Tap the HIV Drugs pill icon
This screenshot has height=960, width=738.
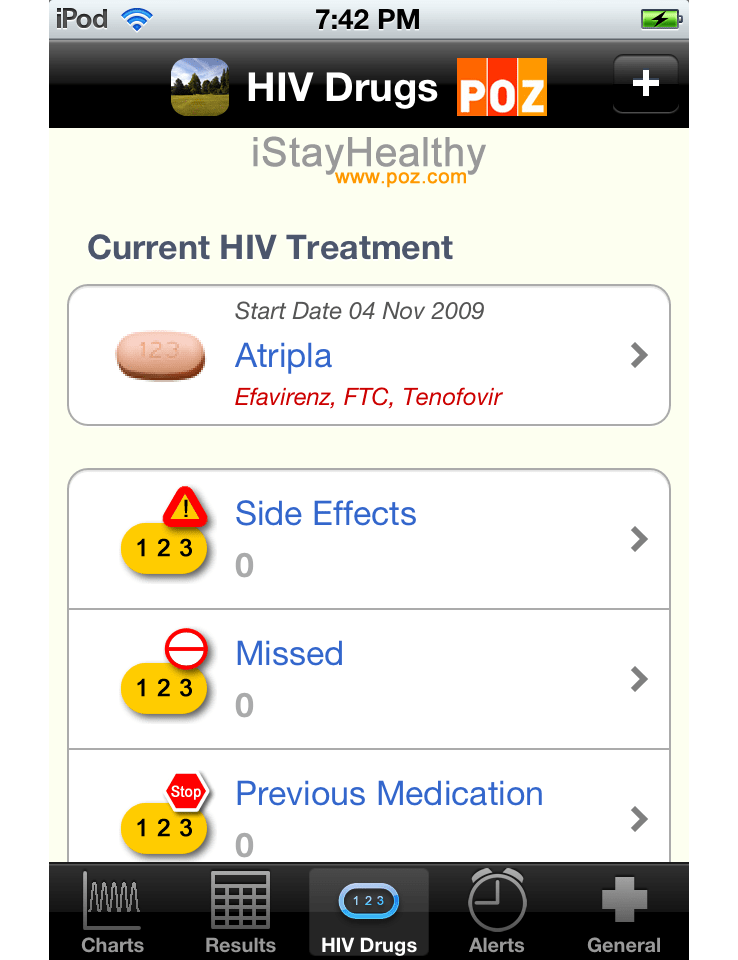[x=369, y=905]
